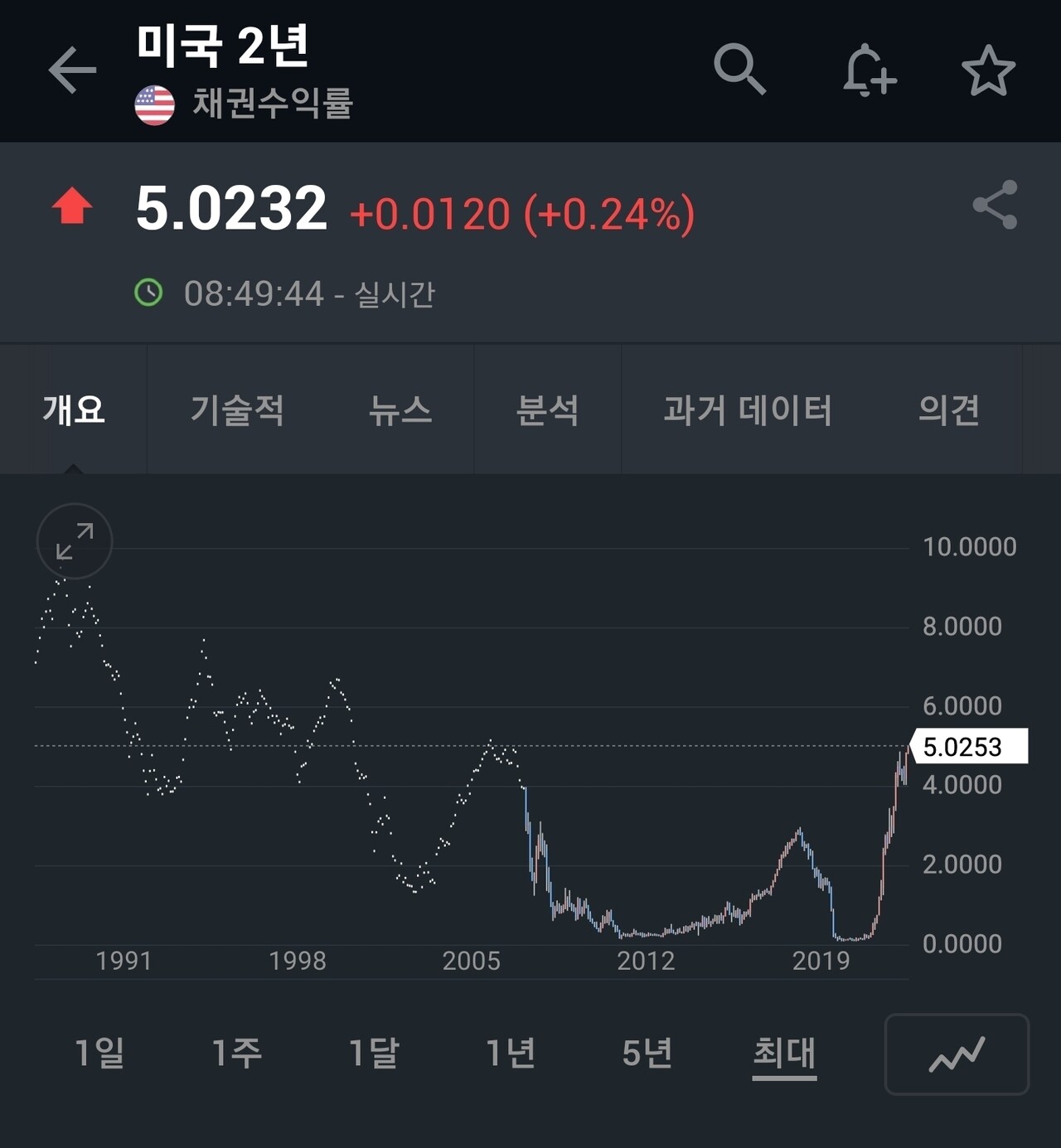
Task: Create a price alert with the bell icon
Action: click(x=870, y=71)
